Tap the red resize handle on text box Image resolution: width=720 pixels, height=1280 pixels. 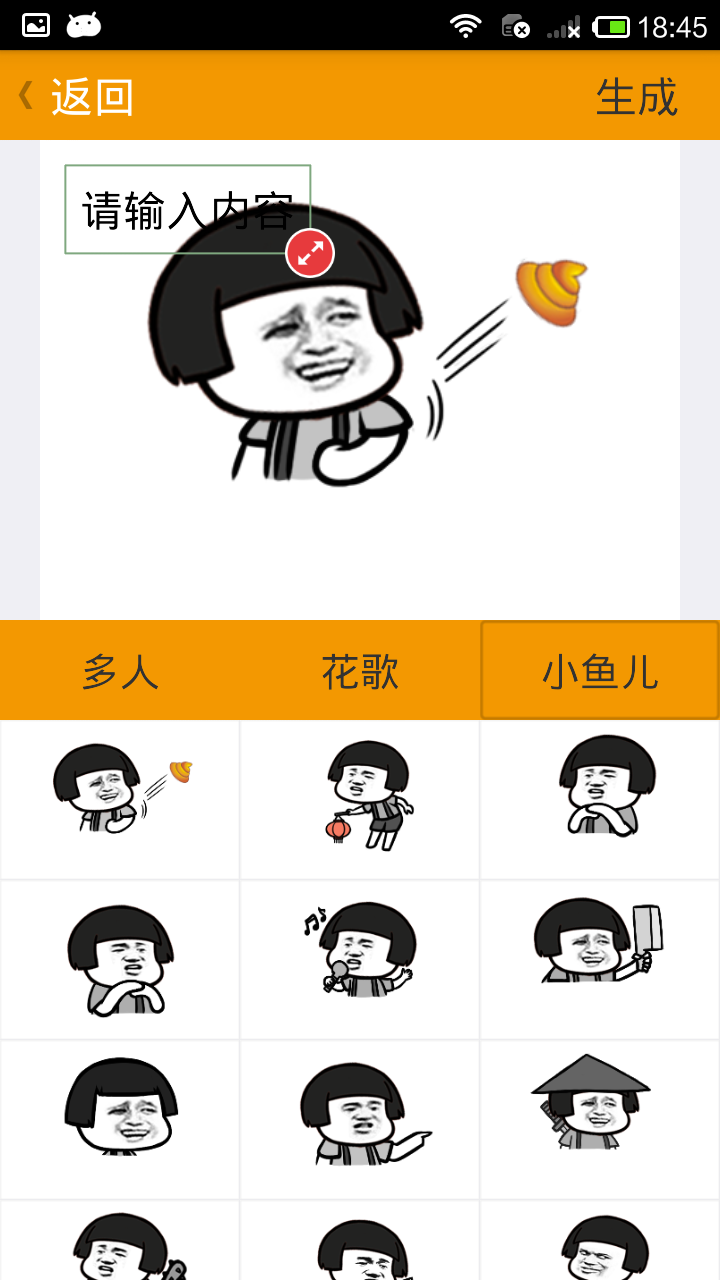pos(310,253)
